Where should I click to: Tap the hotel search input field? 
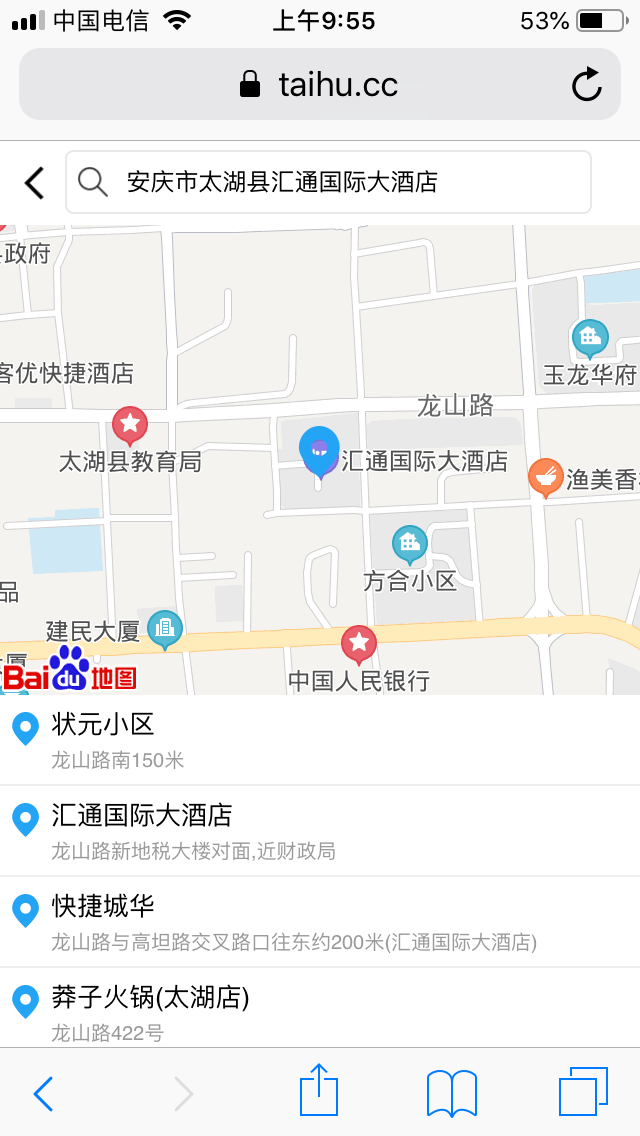pos(328,182)
